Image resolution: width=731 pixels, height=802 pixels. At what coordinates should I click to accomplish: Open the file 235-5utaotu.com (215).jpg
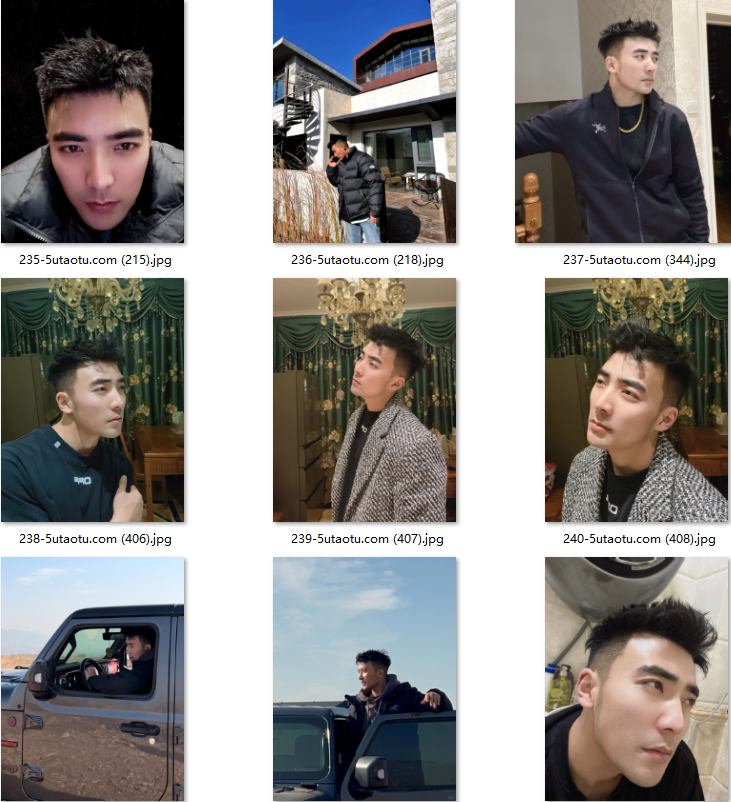[x=92, y=121]
